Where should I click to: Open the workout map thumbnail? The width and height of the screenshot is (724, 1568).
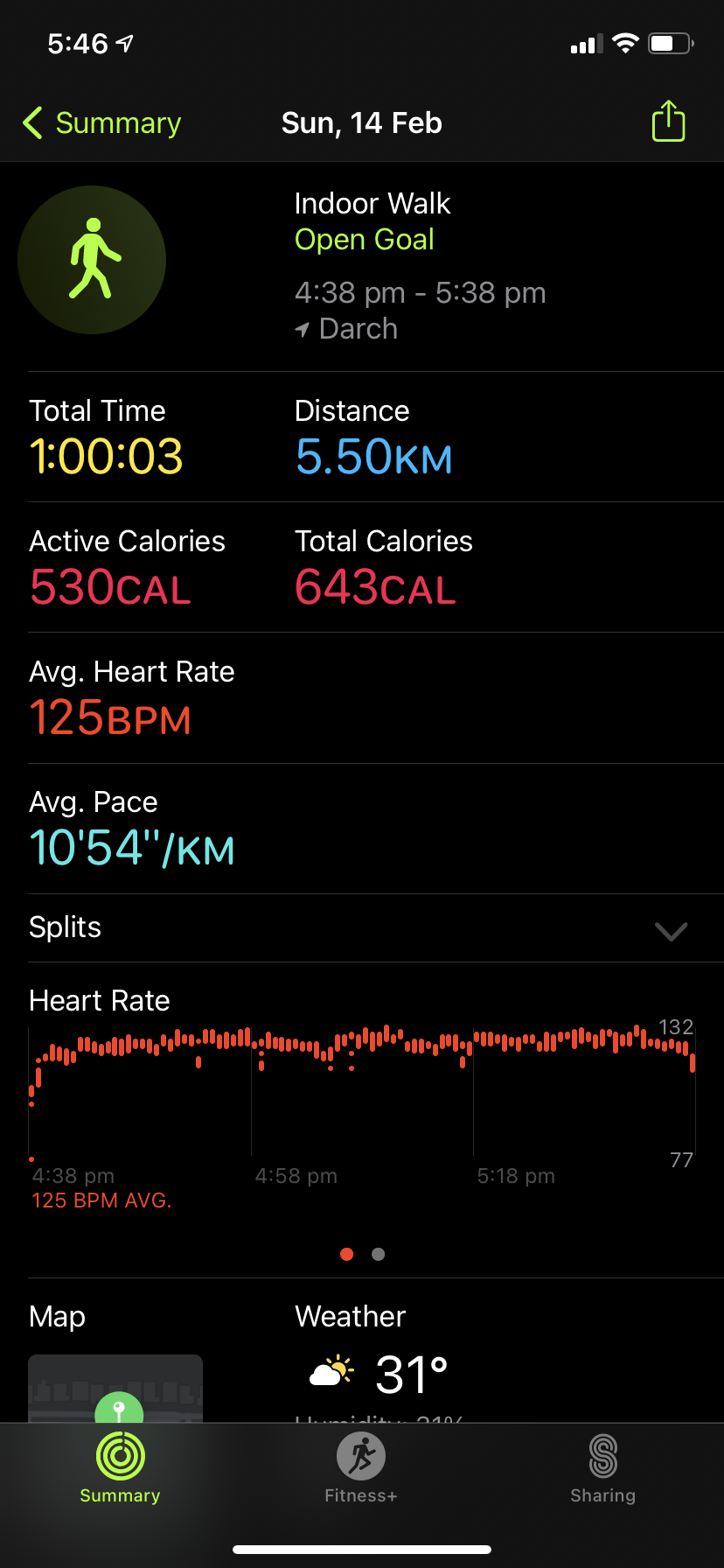tap(115, 1389)
